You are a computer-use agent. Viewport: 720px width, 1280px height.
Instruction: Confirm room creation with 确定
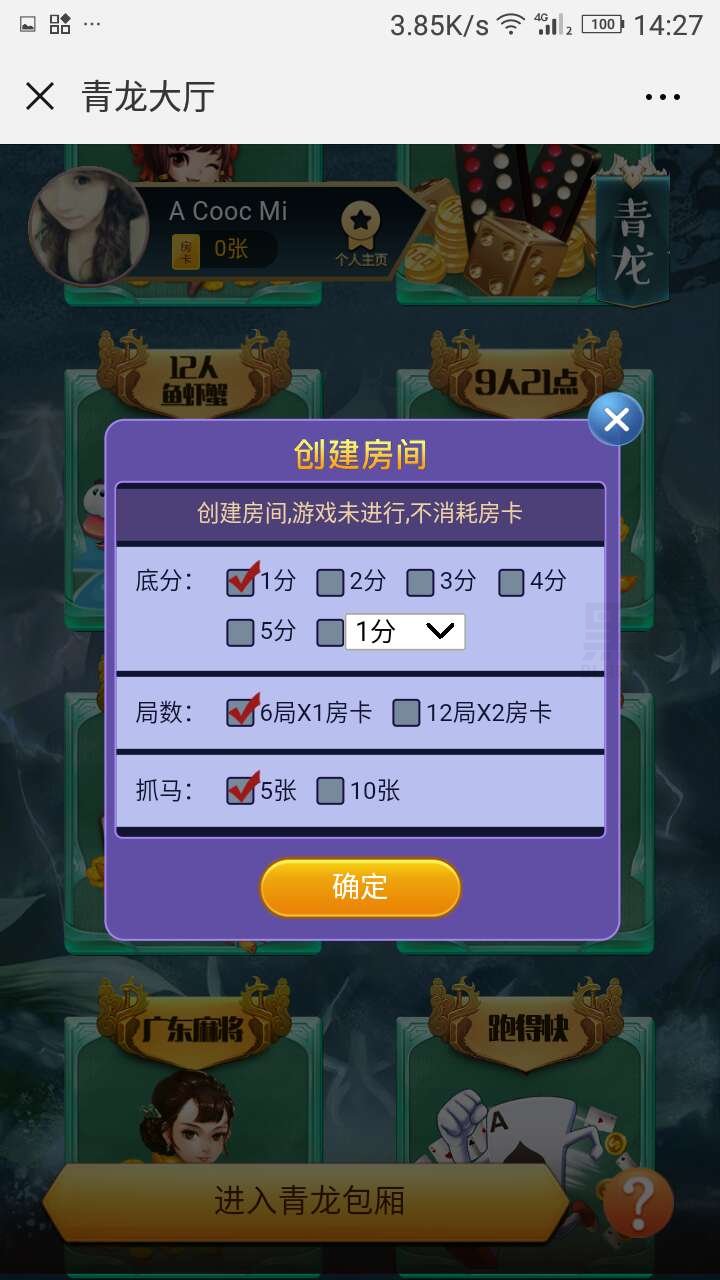click(360, 887)
